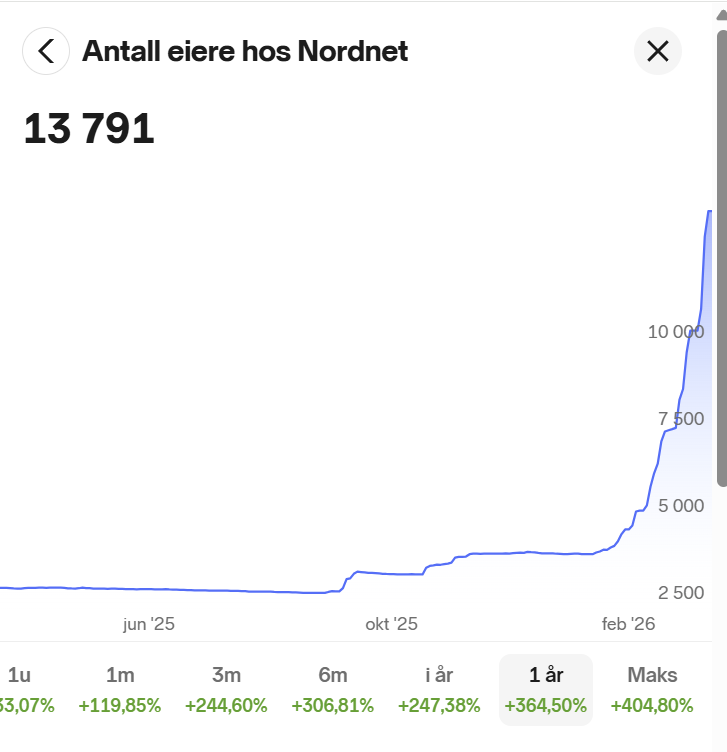Switch chart to i år
Screen dimensions: 727x752
[439, 689]
